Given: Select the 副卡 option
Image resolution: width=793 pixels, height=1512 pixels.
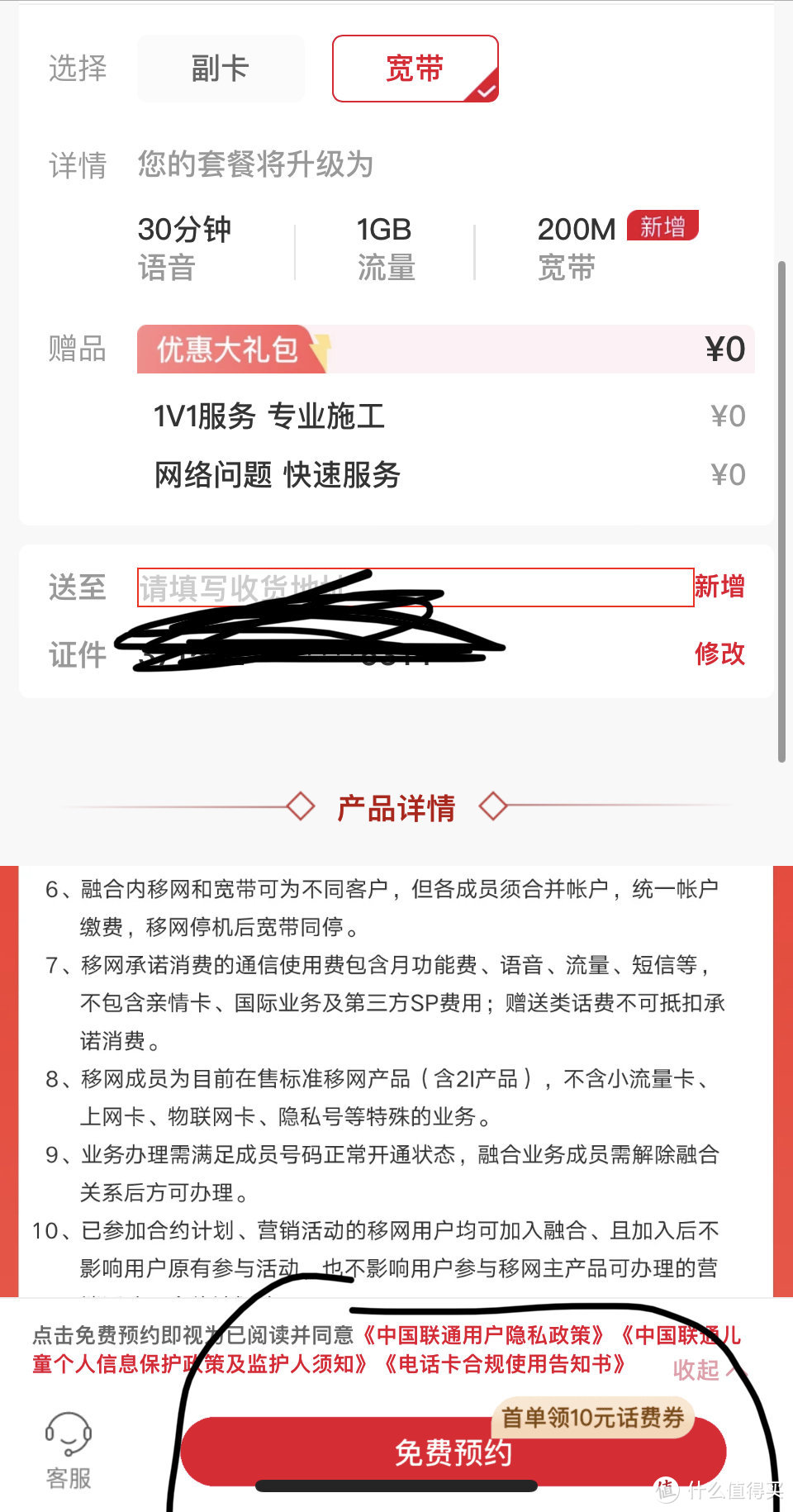Looking at the screenshot, I should coord(221,69).
